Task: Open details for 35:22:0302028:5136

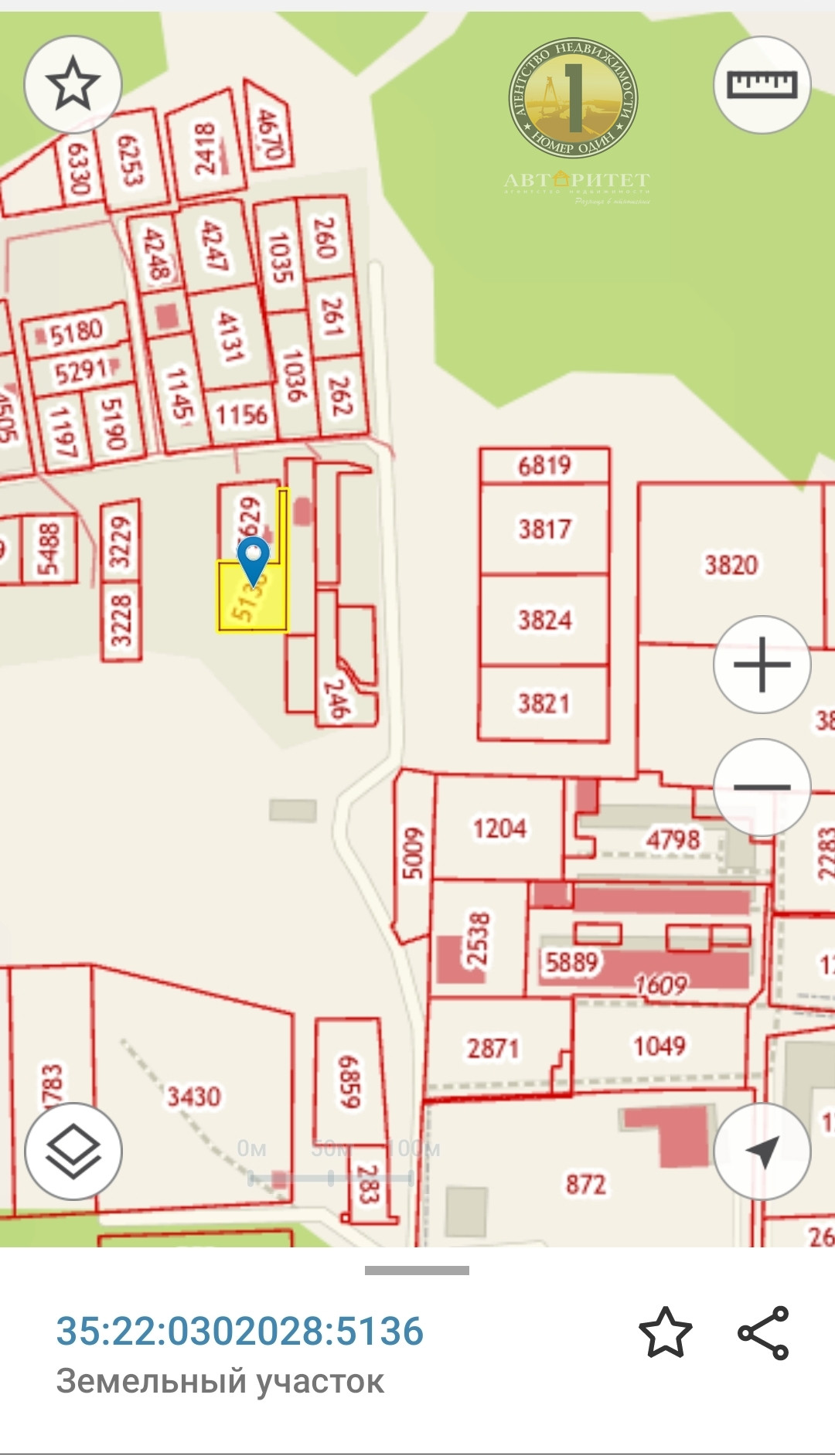Action: (240, 1331)
